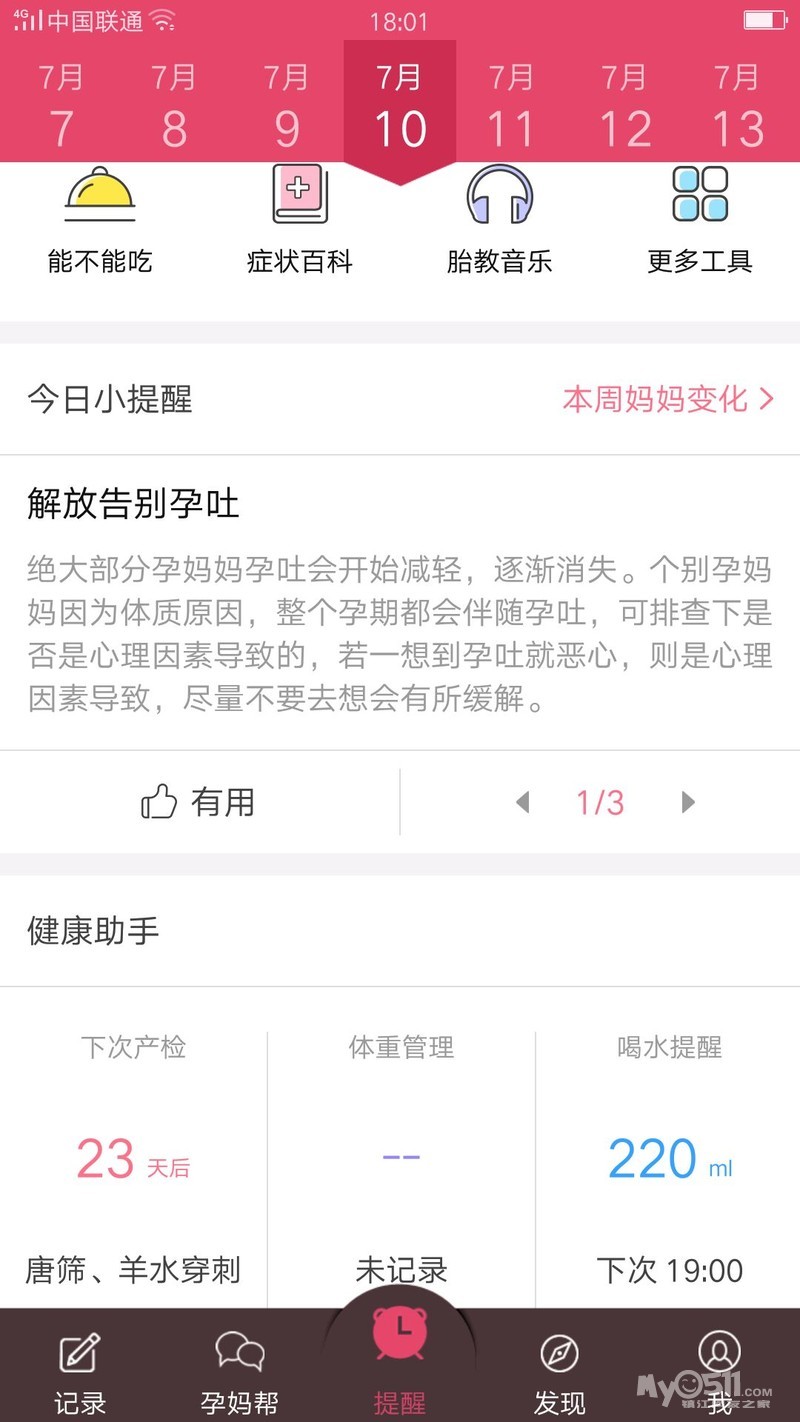Viewport: 800px width, 1422px height.
Task: Select July 12 in the date strip
Action: tap(625, 105)
